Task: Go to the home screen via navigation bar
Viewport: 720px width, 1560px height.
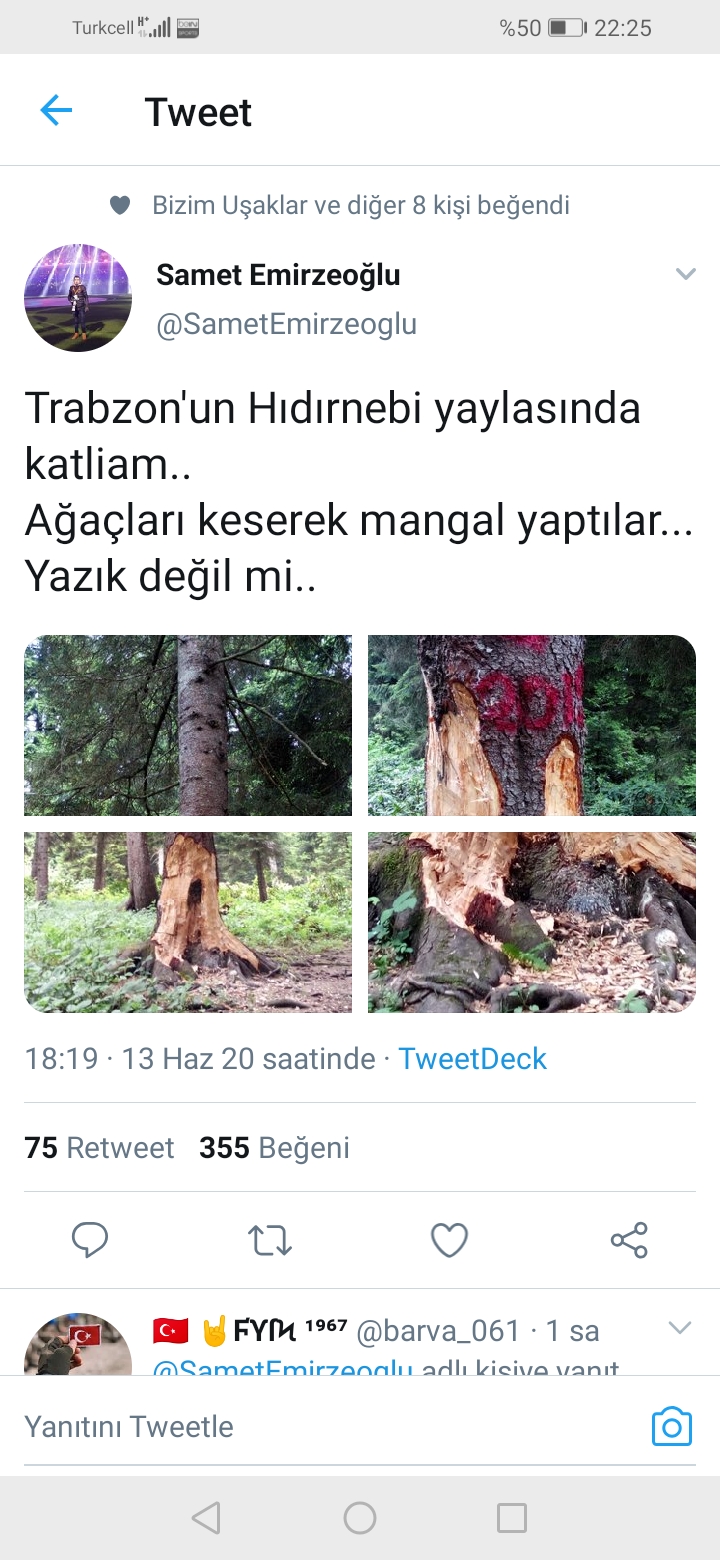Action: pyautogui.click(x=359, y=1518)
